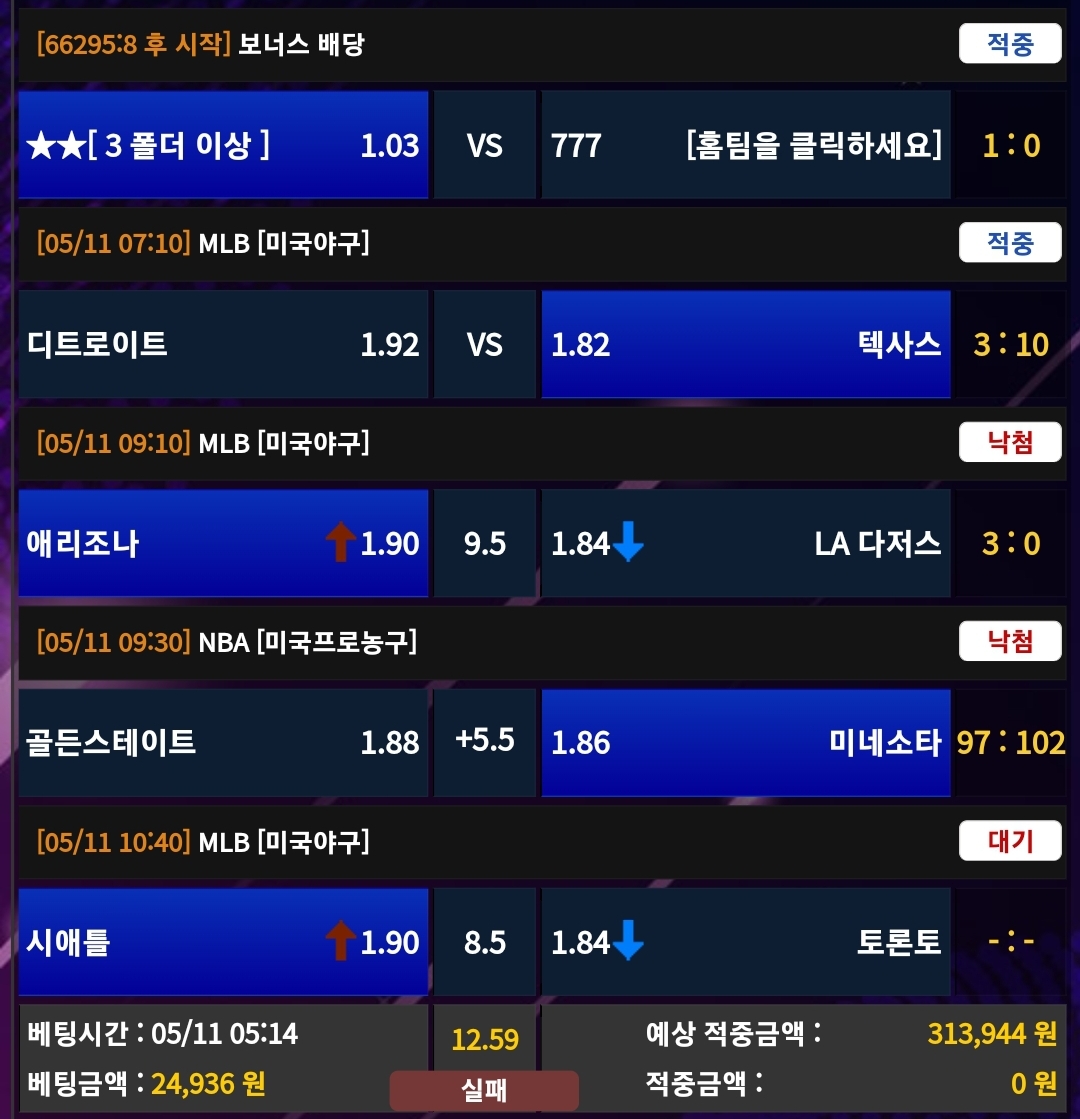1080x1119 pixels.
Task: Select the 토론토 1.84 under cell
Action: [x=745, y=941]
